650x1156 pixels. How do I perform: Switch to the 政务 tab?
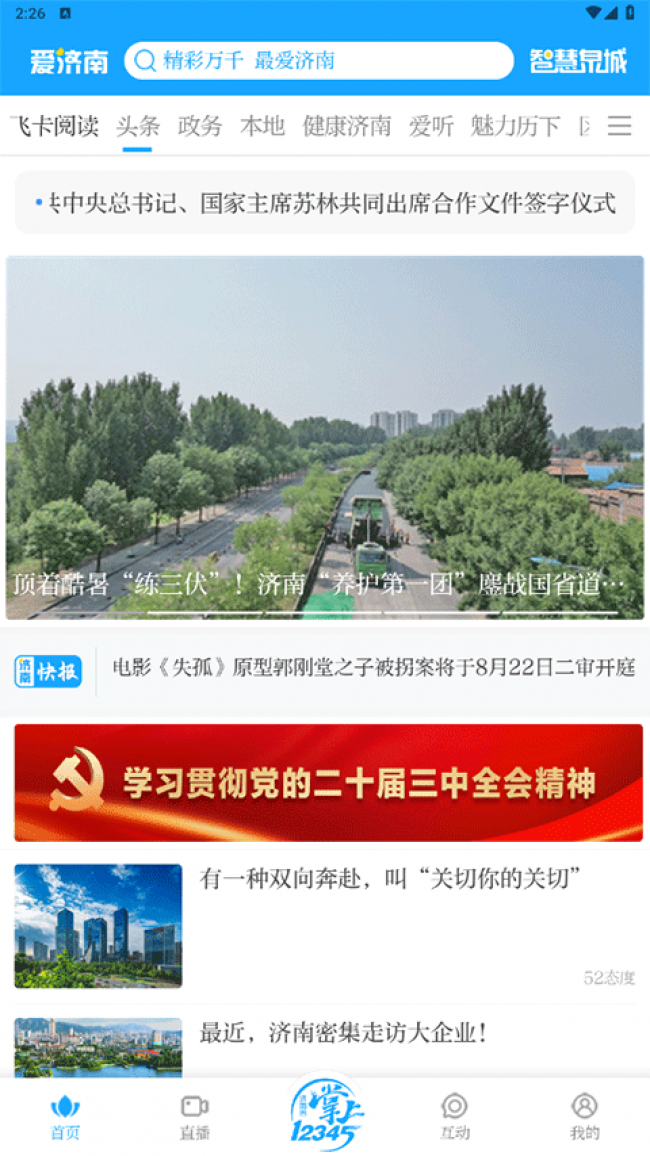pos(200,126)
